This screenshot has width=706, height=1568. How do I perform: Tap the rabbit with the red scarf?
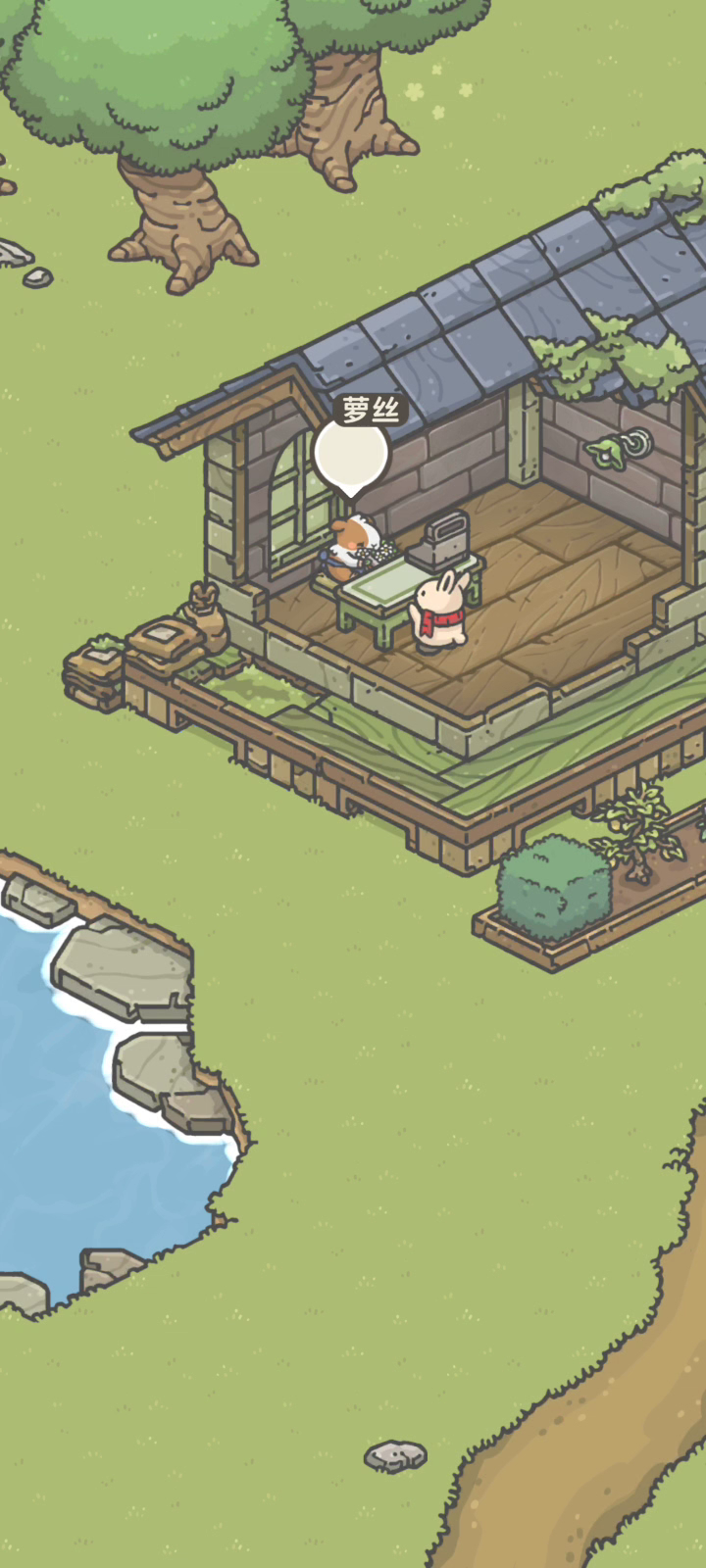(438, 610)
